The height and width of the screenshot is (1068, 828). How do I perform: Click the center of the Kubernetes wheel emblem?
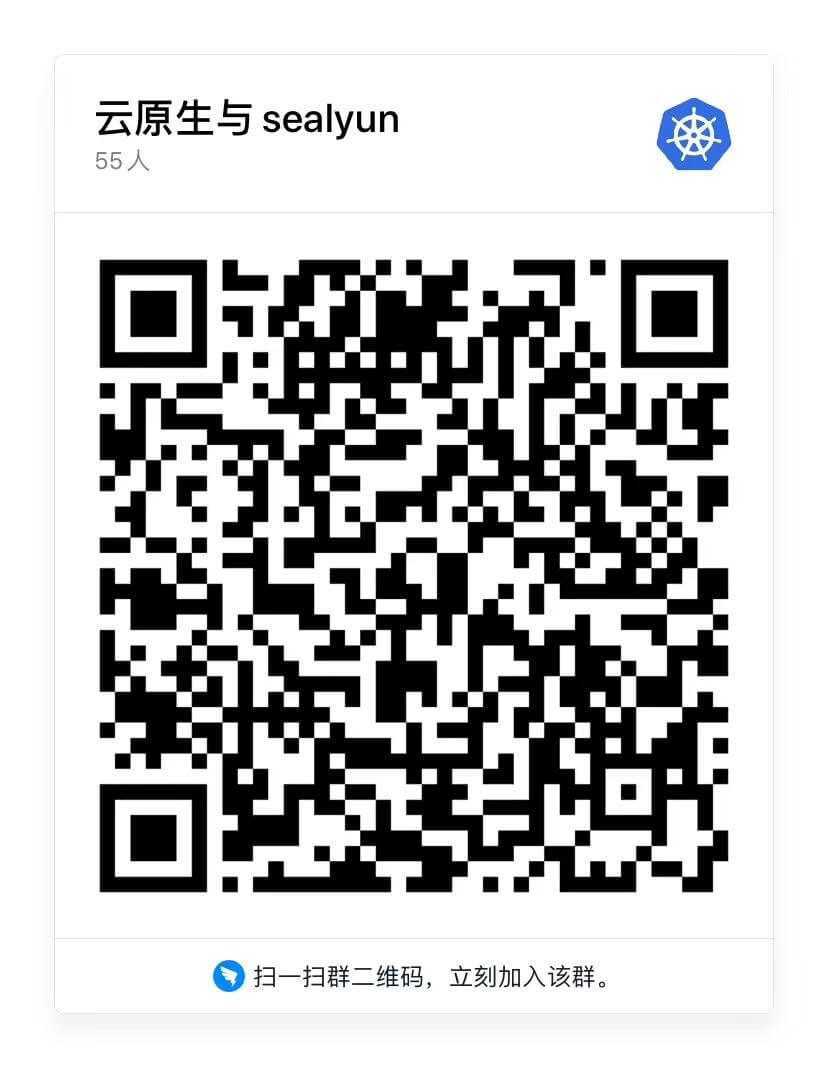[x=694, y=135]
